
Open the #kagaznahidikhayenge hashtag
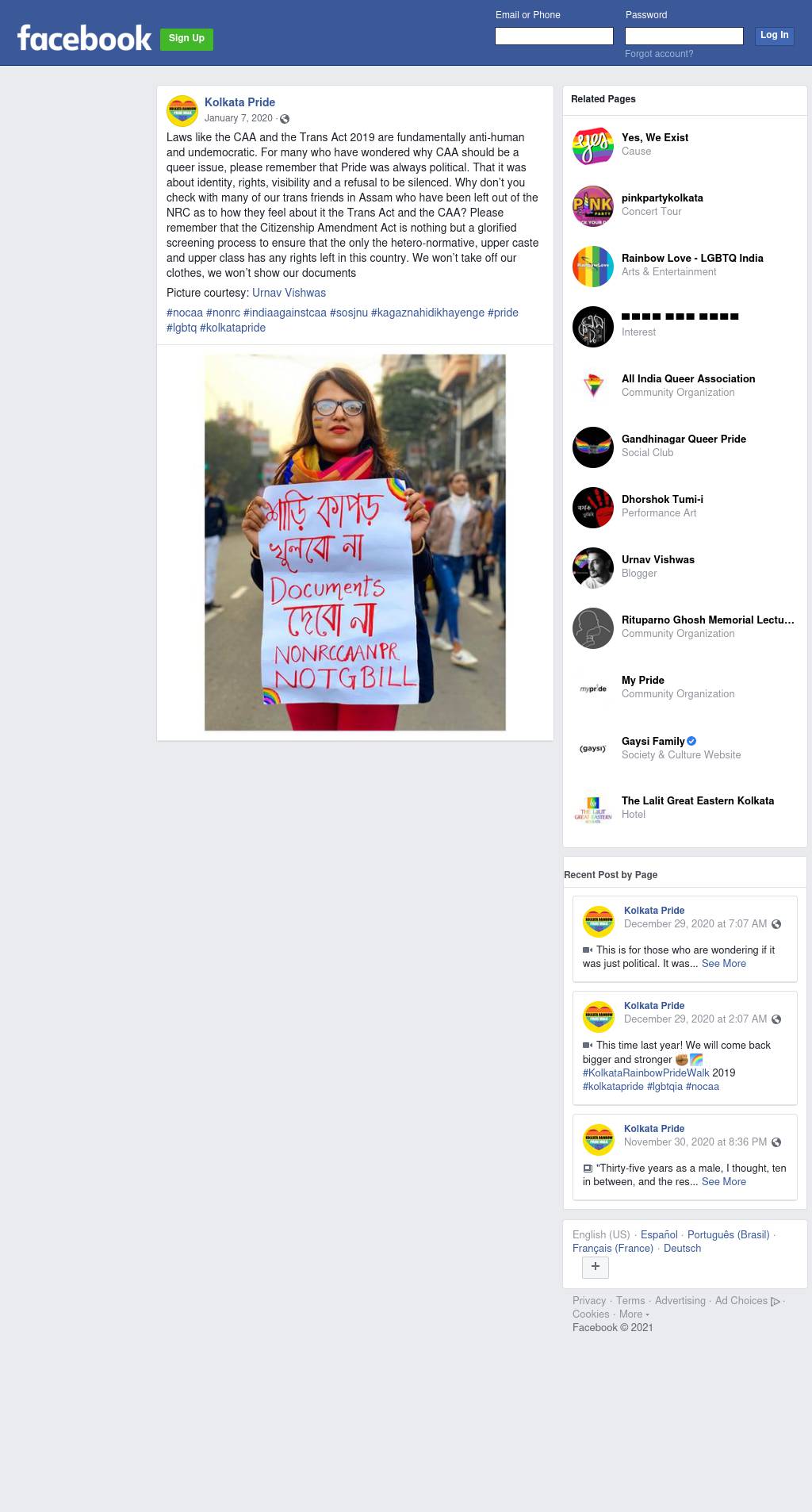click(x=427, y=313)
